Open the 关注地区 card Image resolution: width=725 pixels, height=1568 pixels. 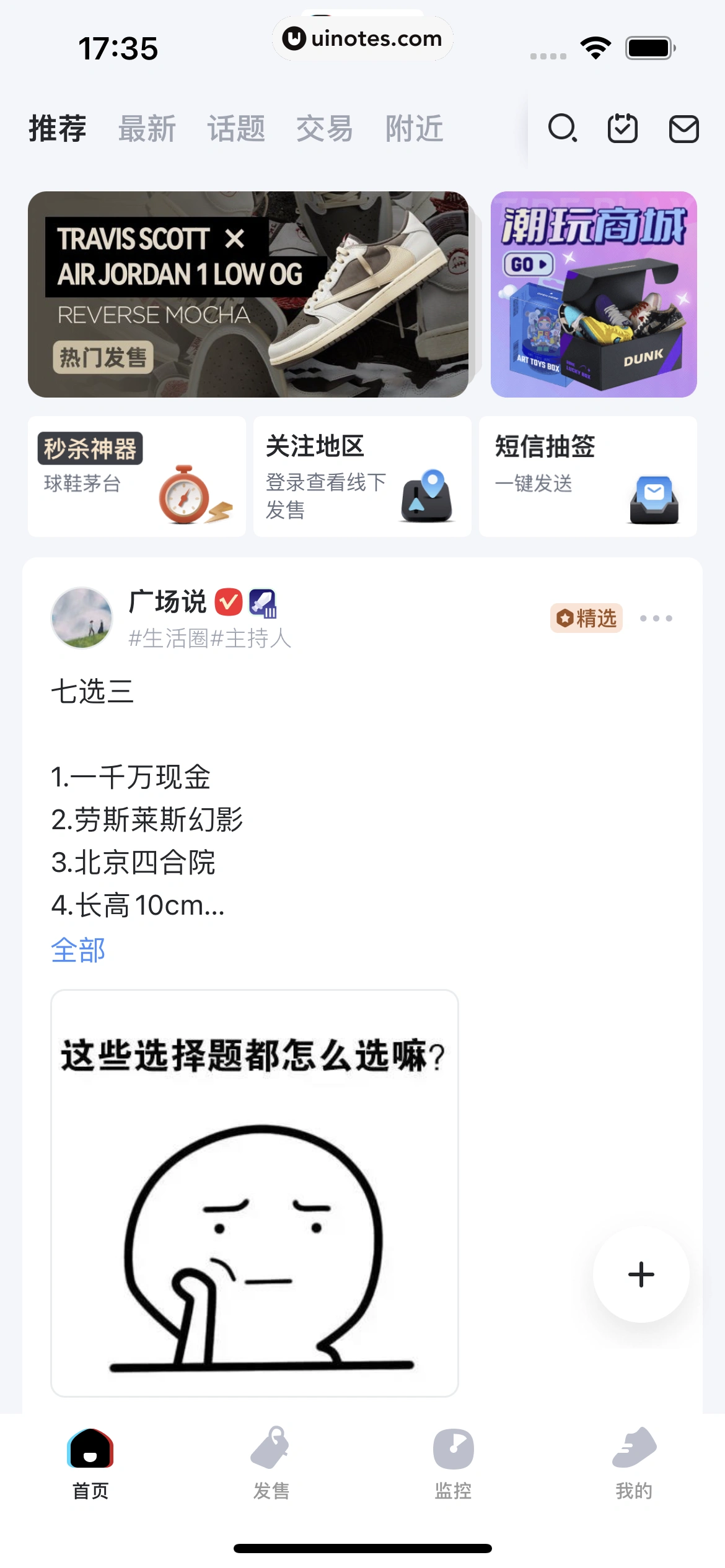(x=362, y=476)
